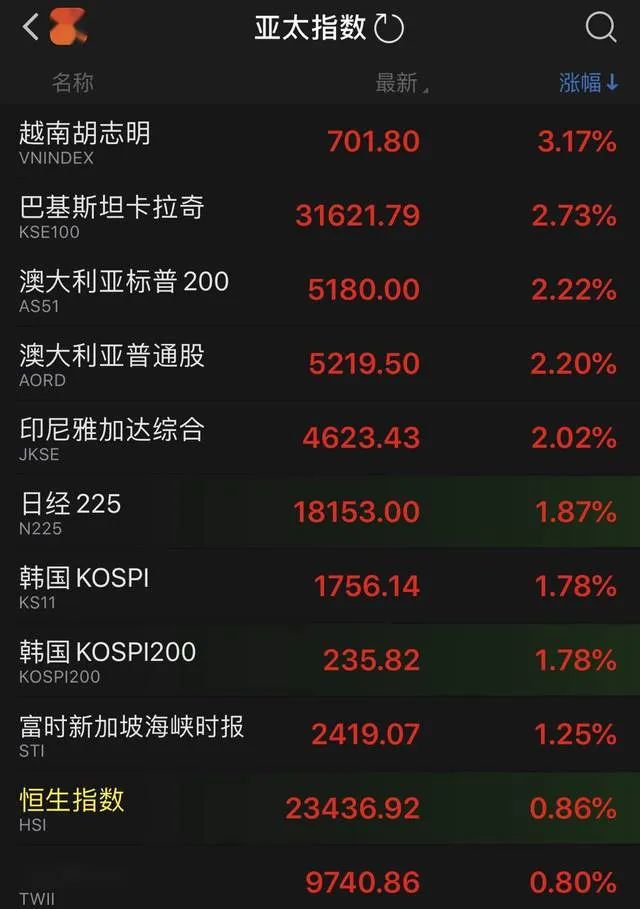The width and height of the screenshot is (640, 909).
Task: Toggle sorting by 涨幅 column
Action: [x=588, y=83]
